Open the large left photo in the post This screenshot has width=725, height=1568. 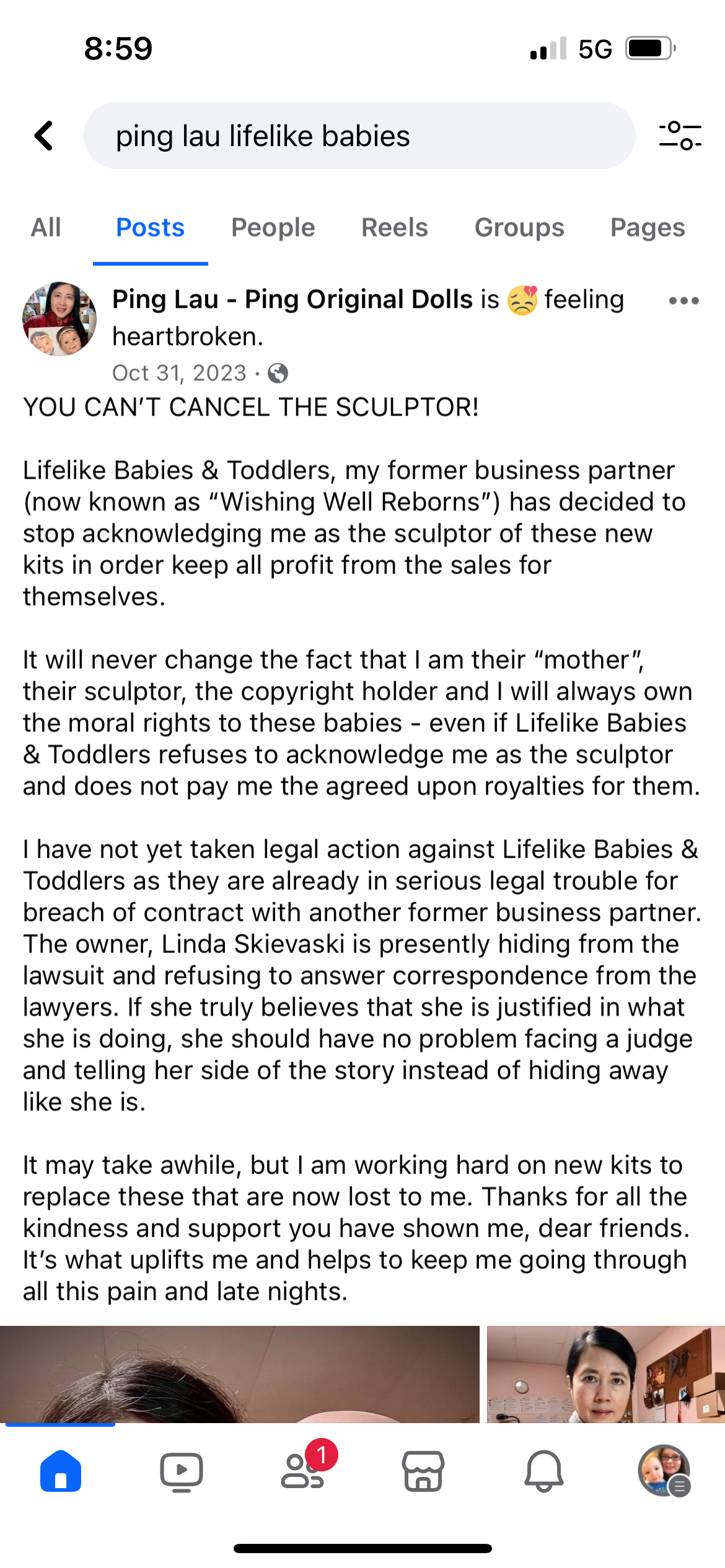pyautogui.click(x=240, y=1374)
